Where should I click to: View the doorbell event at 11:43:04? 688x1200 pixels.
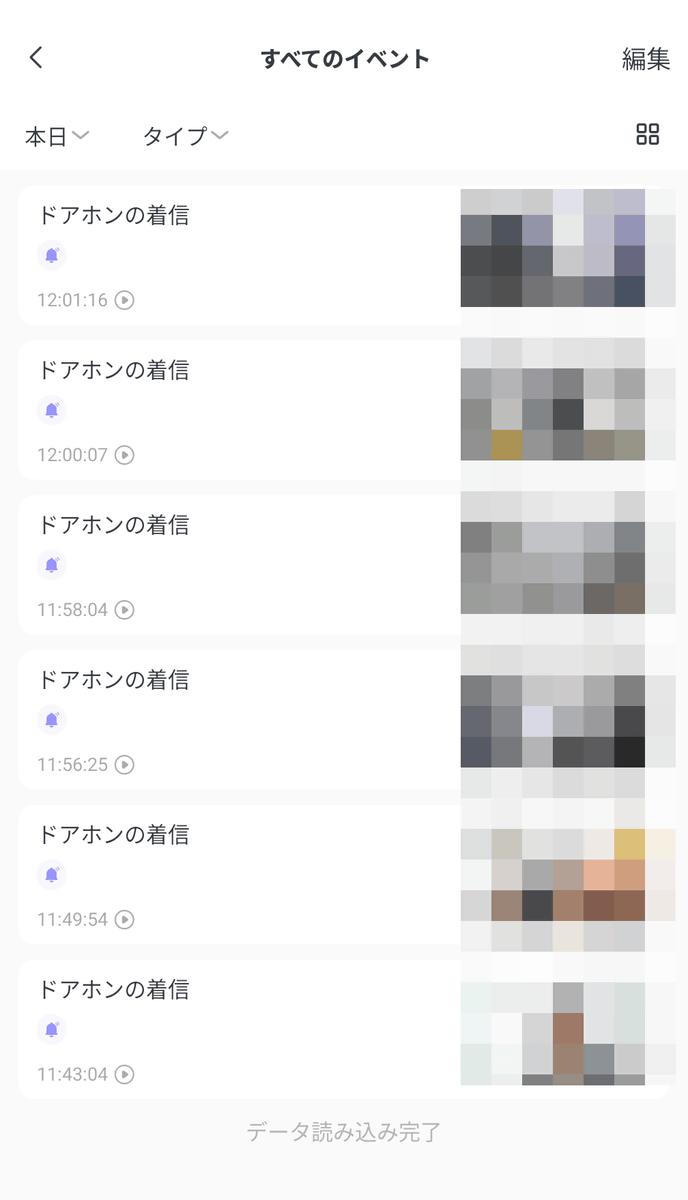click(x=240, y=1030)
